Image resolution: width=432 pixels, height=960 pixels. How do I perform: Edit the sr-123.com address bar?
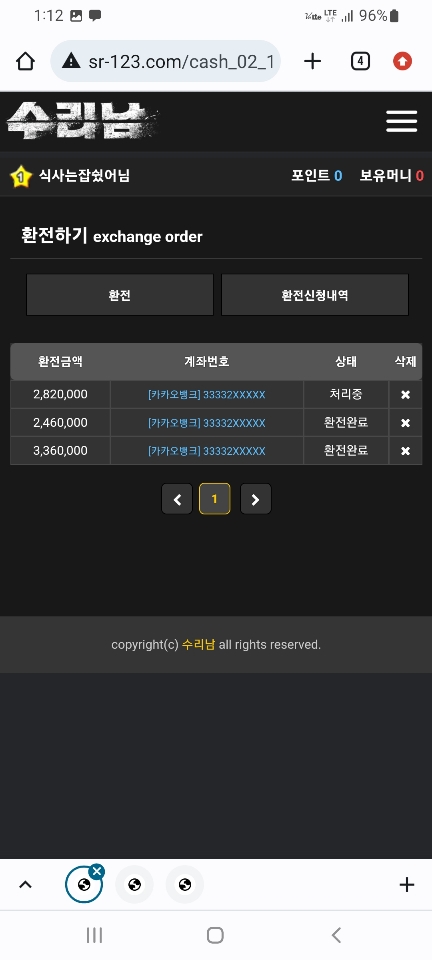165,61
